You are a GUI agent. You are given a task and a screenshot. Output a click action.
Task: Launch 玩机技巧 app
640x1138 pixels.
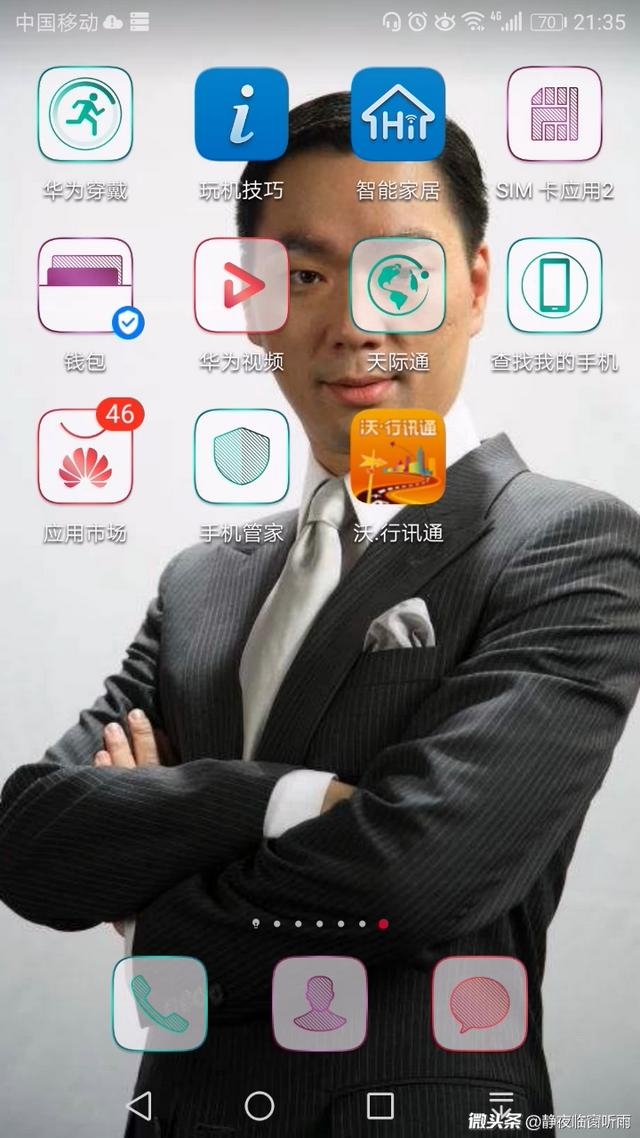241,114
